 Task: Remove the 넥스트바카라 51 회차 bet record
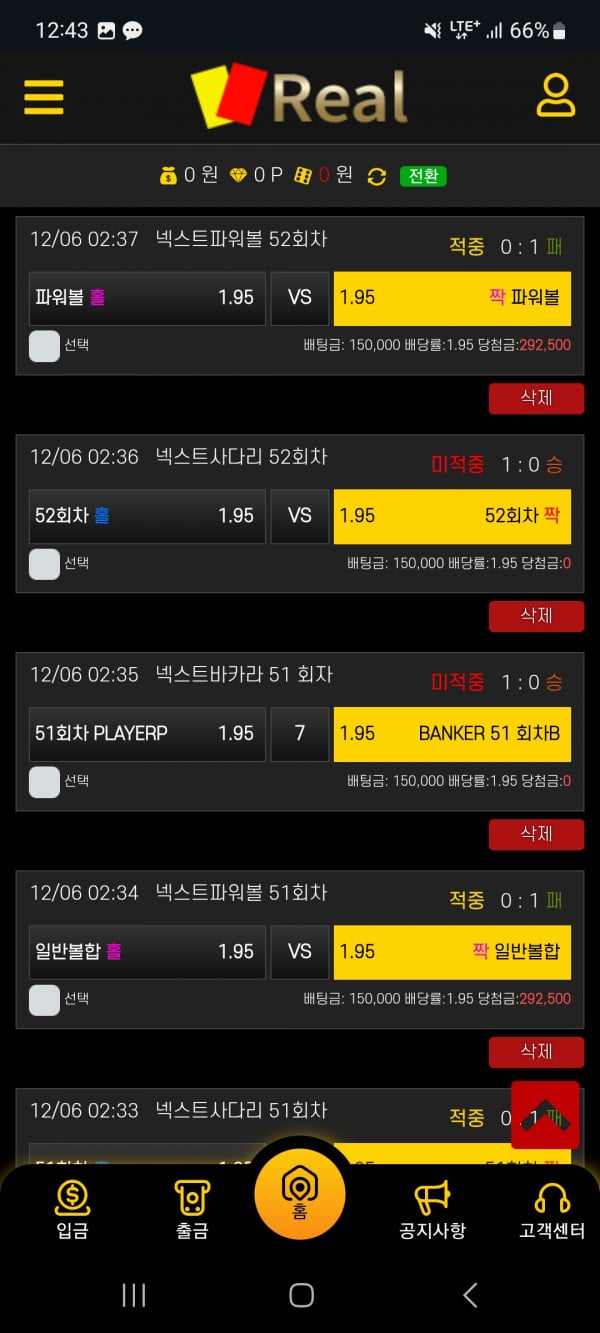536,834
